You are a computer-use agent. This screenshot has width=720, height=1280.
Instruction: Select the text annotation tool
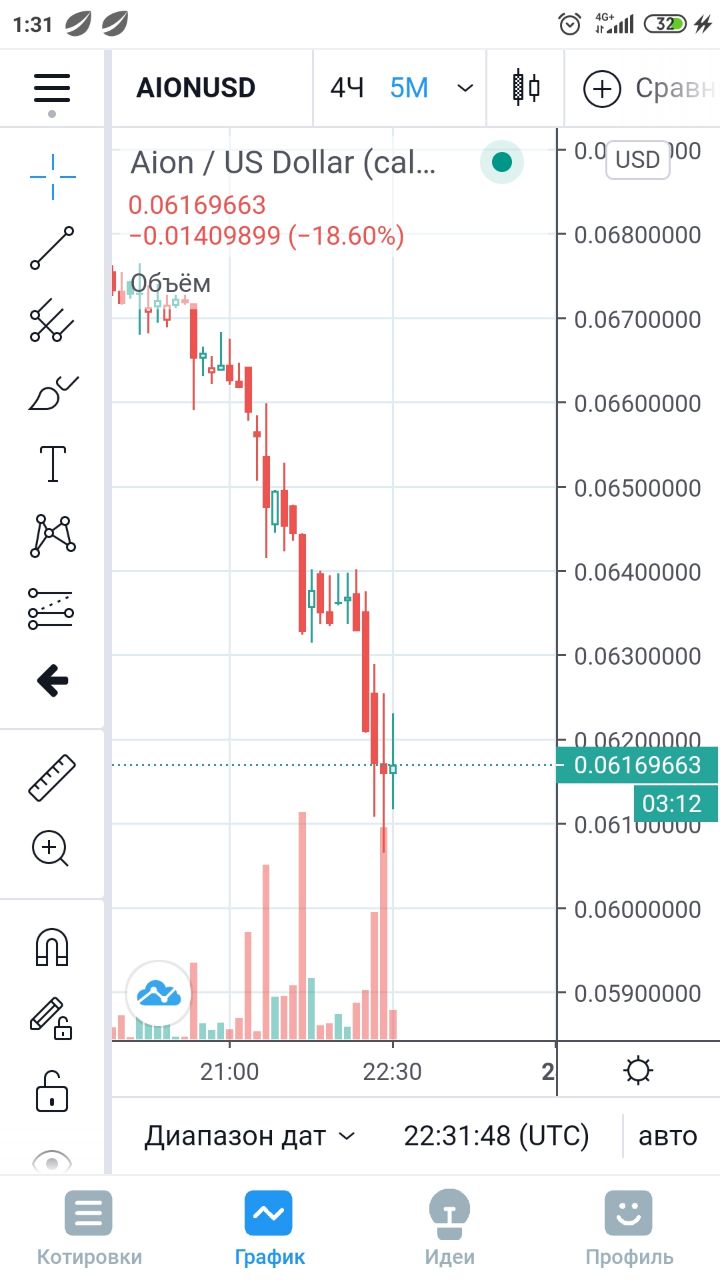click(x=52, y=464)
